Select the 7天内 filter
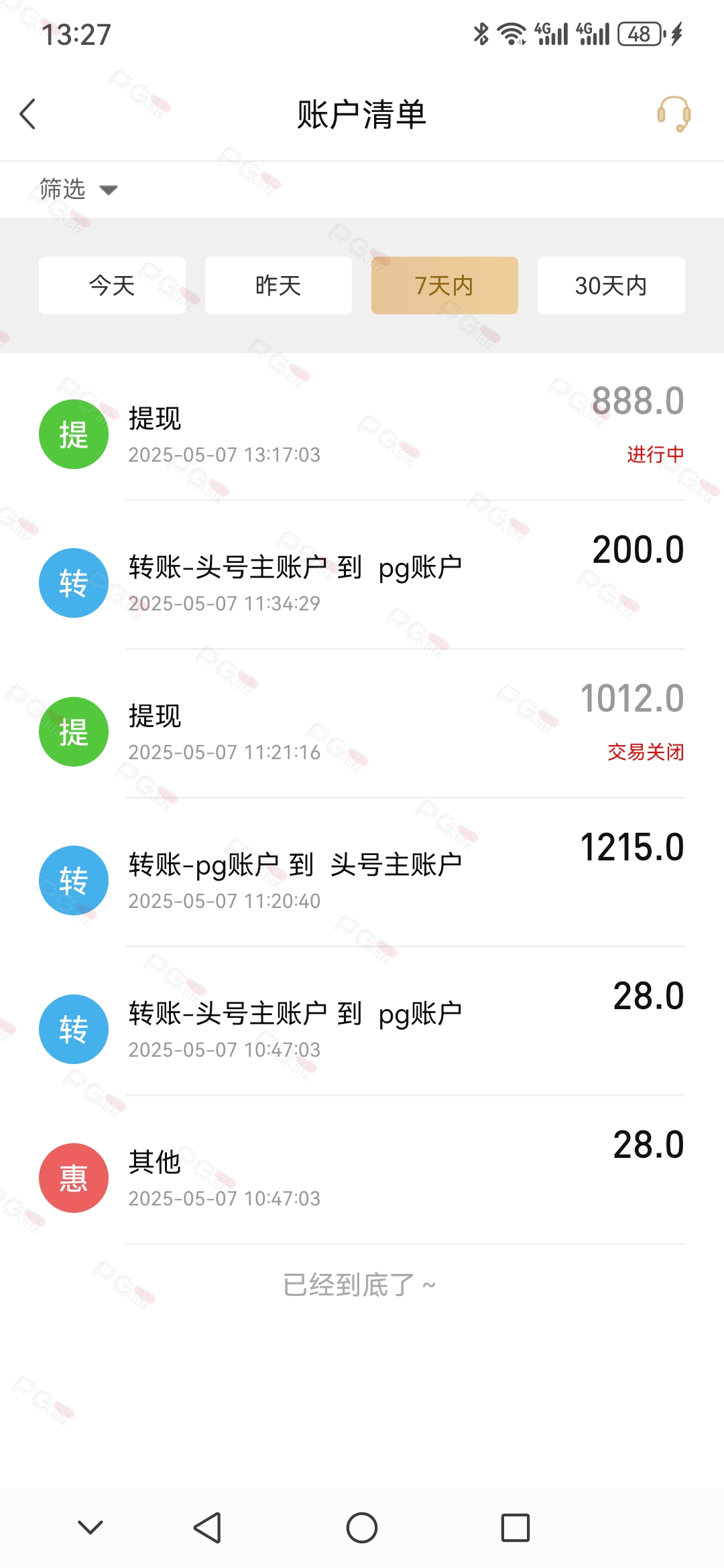This screenshot has width=724, height=1568. point(444,285)
